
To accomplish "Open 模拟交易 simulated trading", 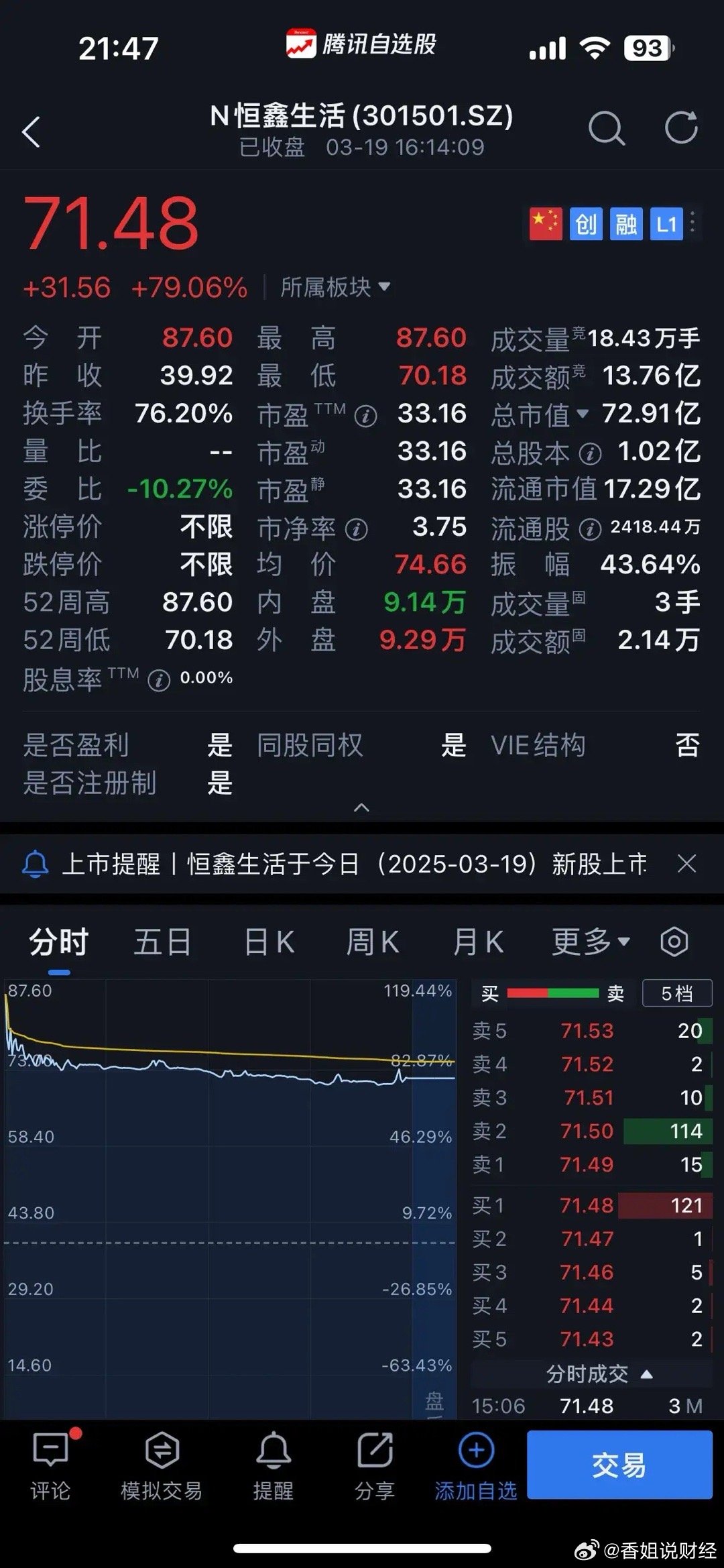I will pos(162,1467).
